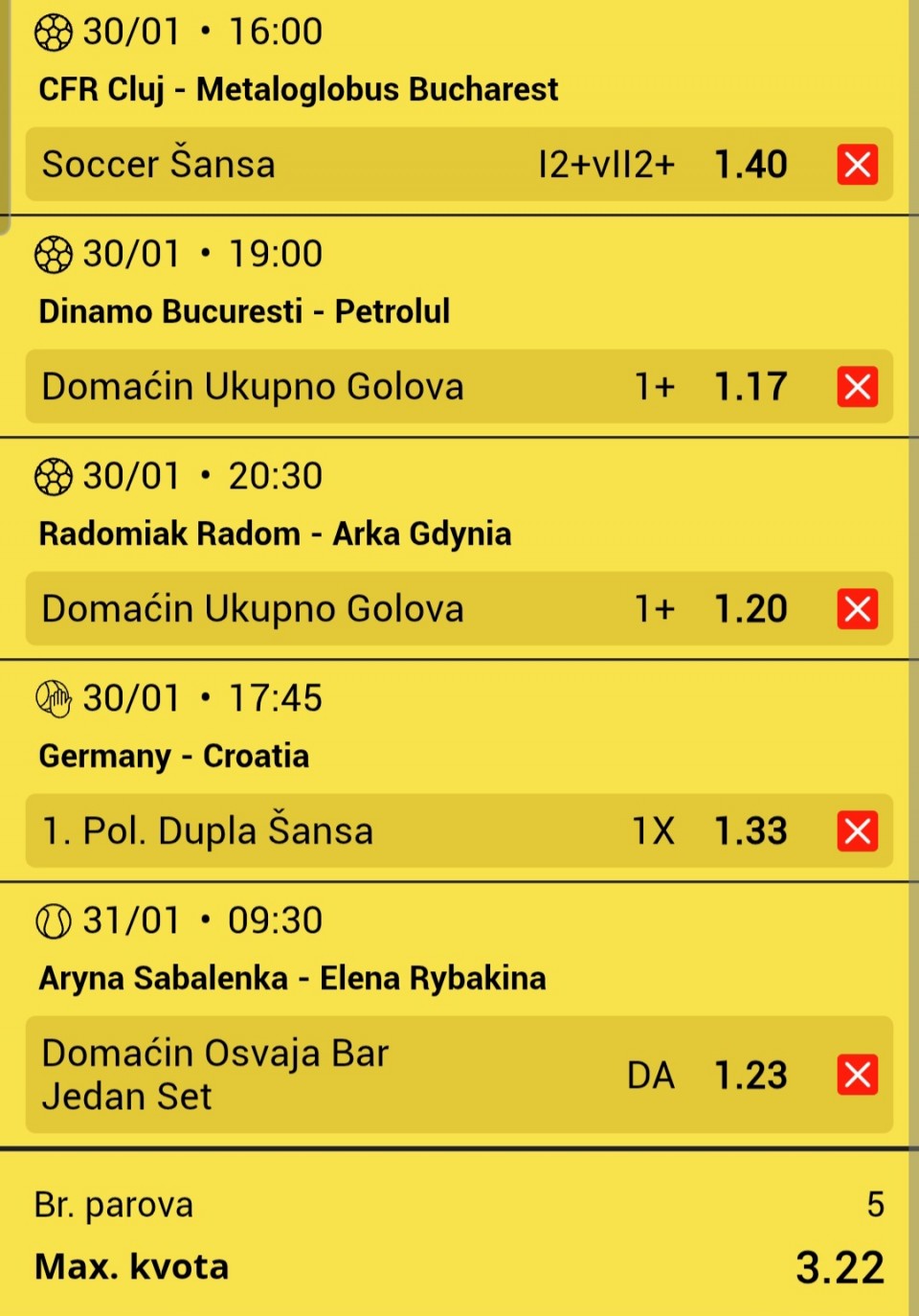Remove the Aryna Sabalenka - Elena Rybakina bet

point(857,1075)
